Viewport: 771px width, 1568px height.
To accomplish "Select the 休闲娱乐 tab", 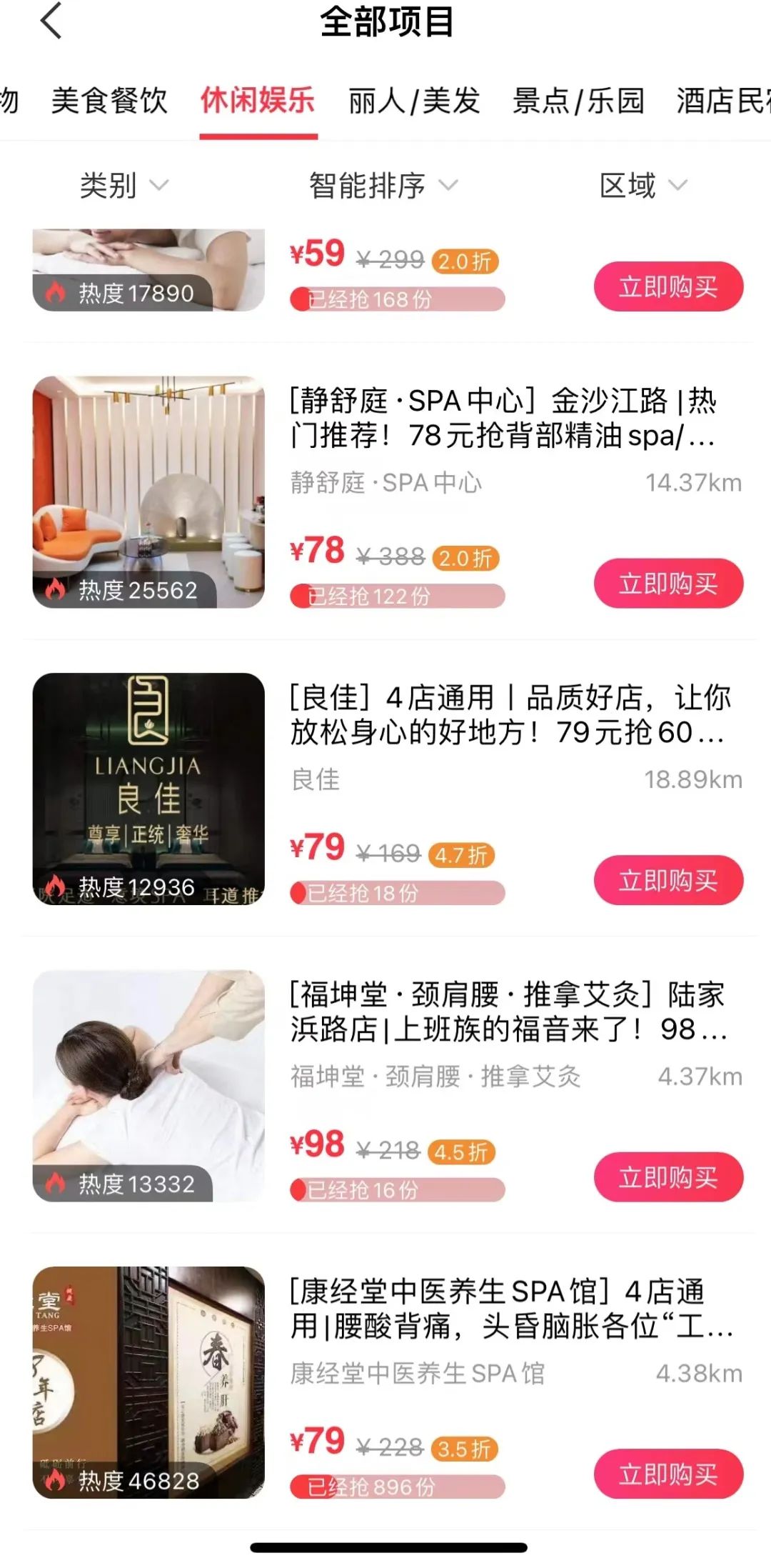I will (x=258, y=100).
